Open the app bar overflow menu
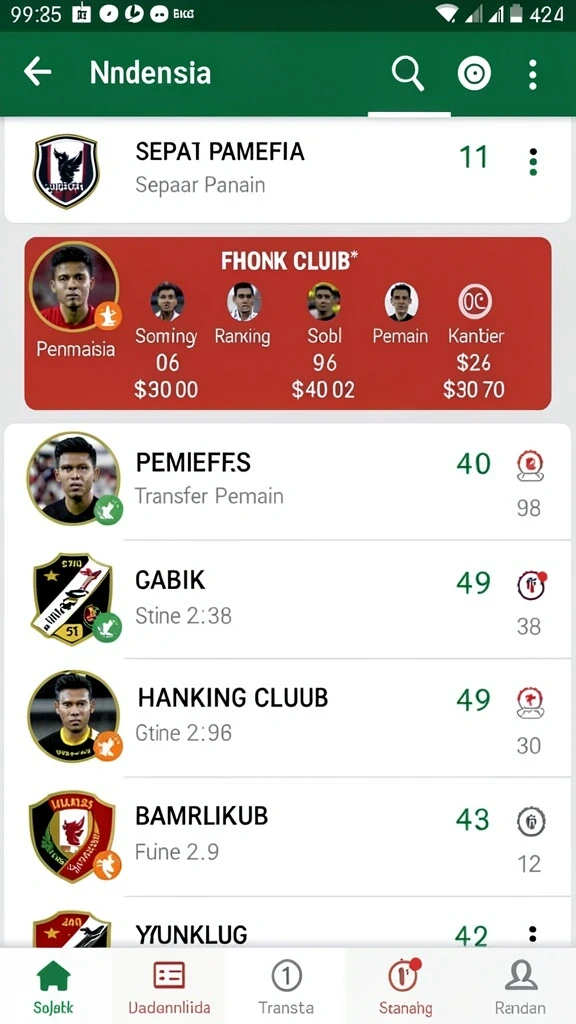Viewport: 576px width, 1024px height. click(533, 74)
